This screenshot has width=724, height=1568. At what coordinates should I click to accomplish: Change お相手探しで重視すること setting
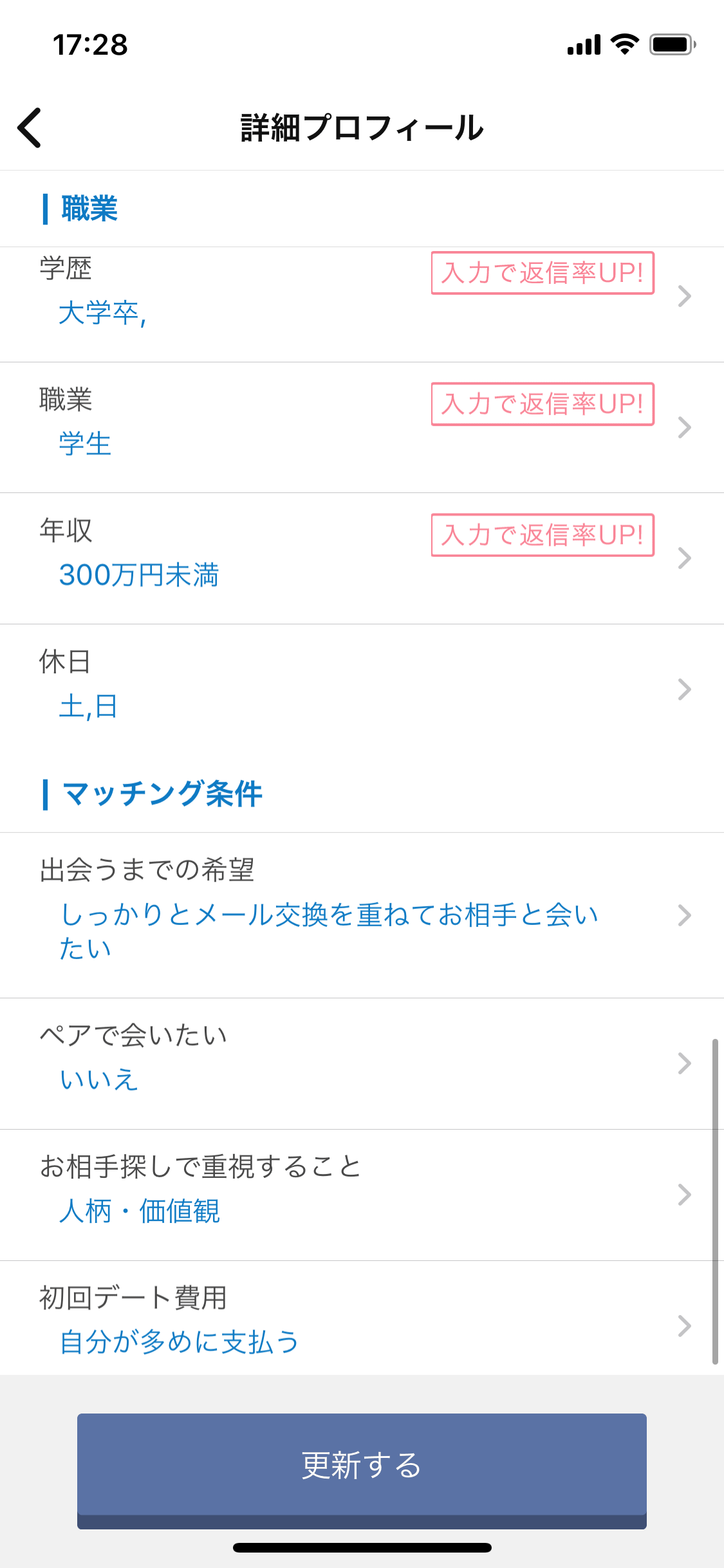[x=362, y=1195]
